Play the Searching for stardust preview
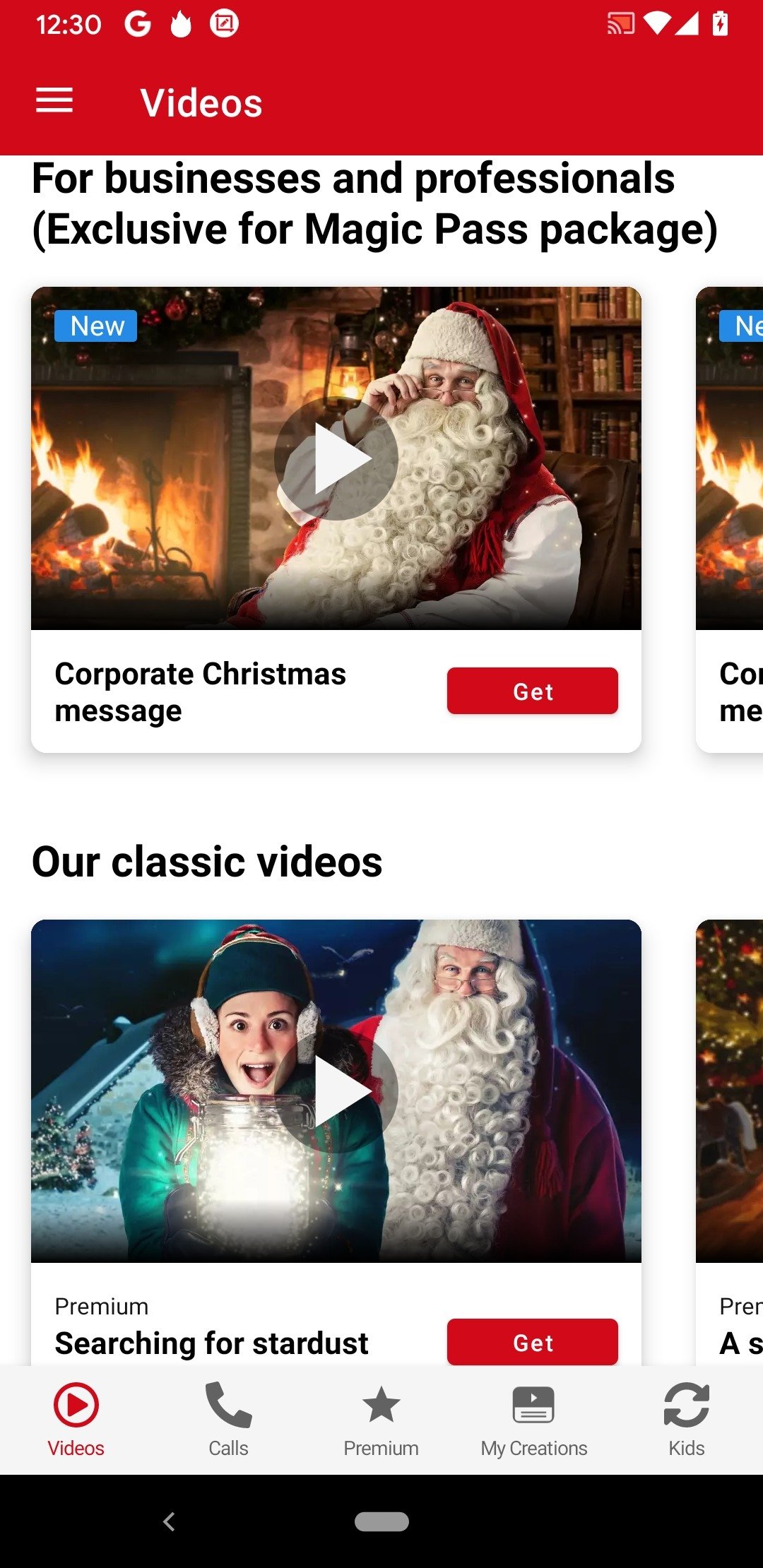 (336, 1092)
